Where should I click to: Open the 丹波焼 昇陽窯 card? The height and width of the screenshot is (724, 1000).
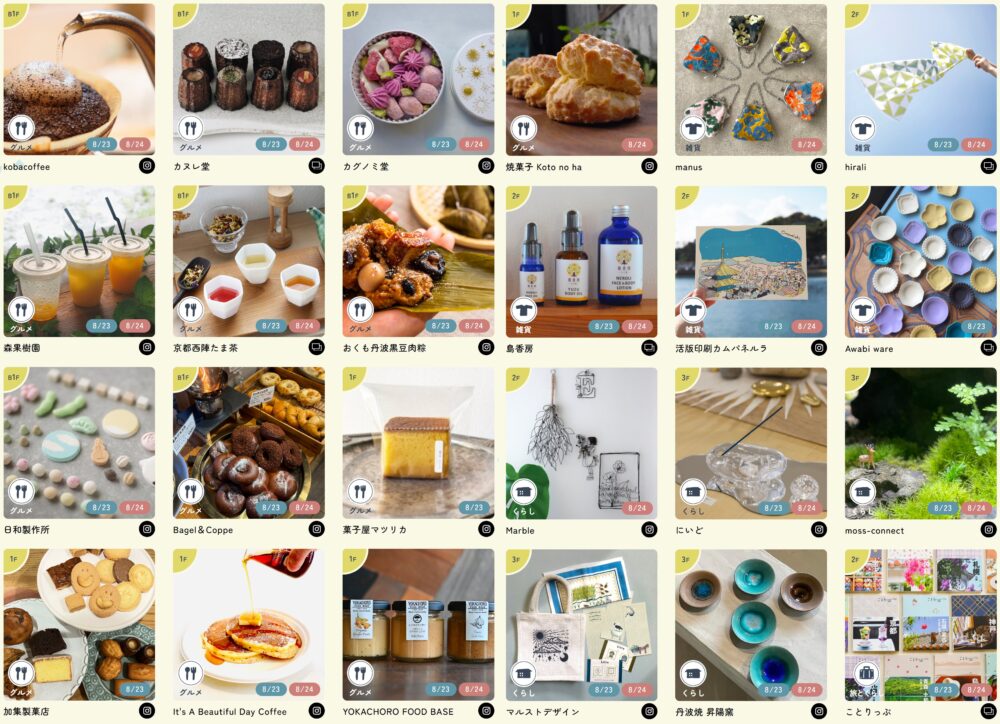(750, 623)
